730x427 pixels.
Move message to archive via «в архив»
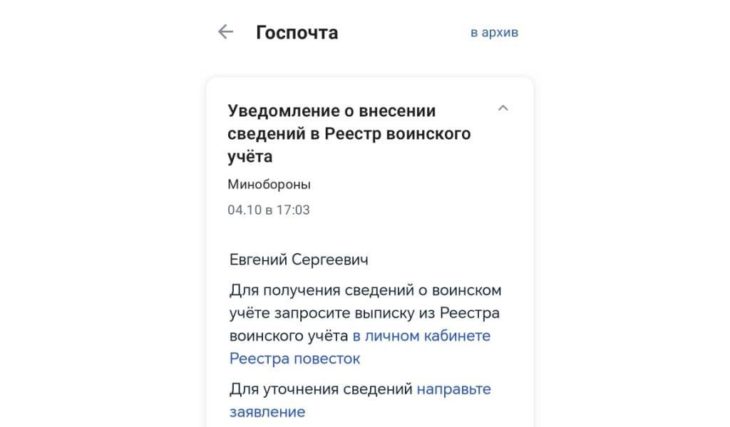[x=494, y=33]
